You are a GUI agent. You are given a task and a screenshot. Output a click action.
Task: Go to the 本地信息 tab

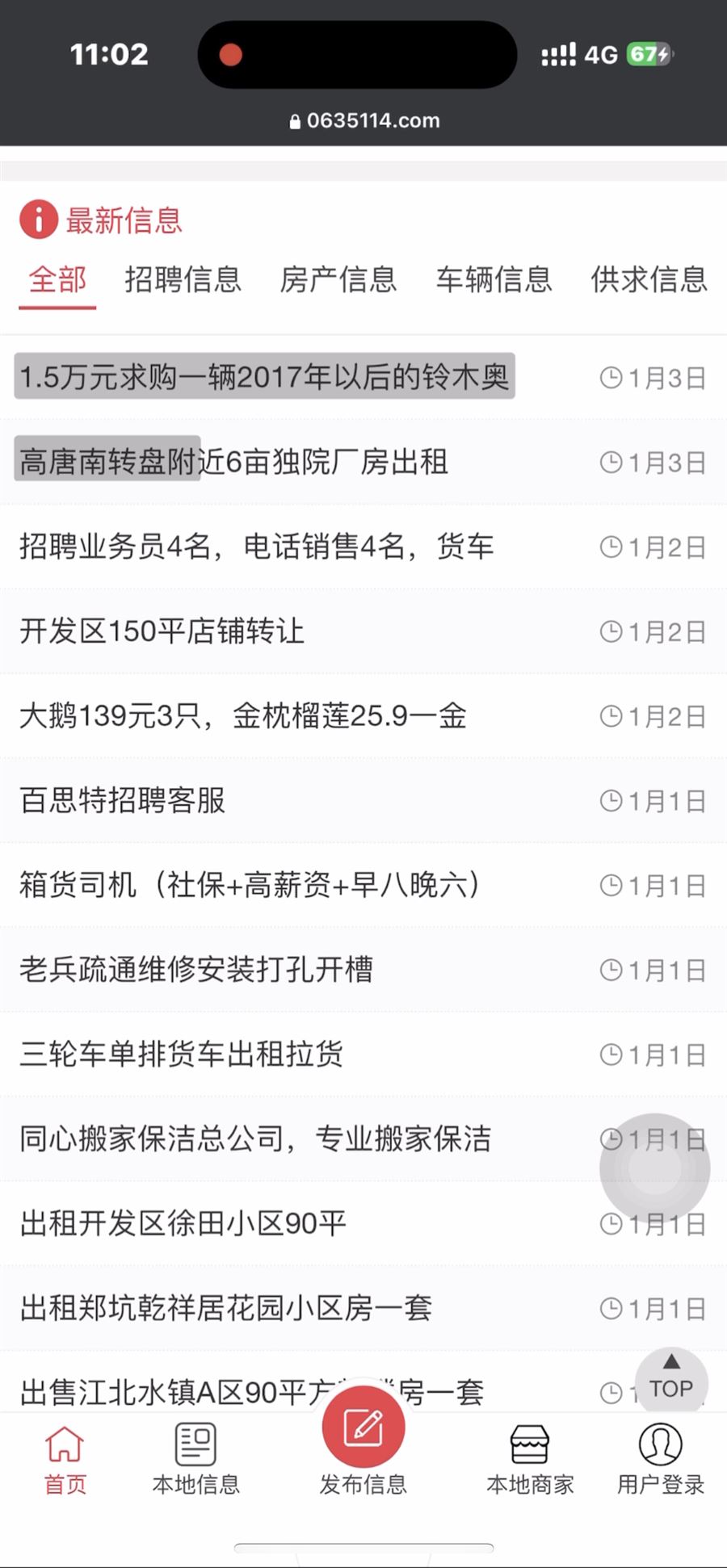click(195, 1460)
